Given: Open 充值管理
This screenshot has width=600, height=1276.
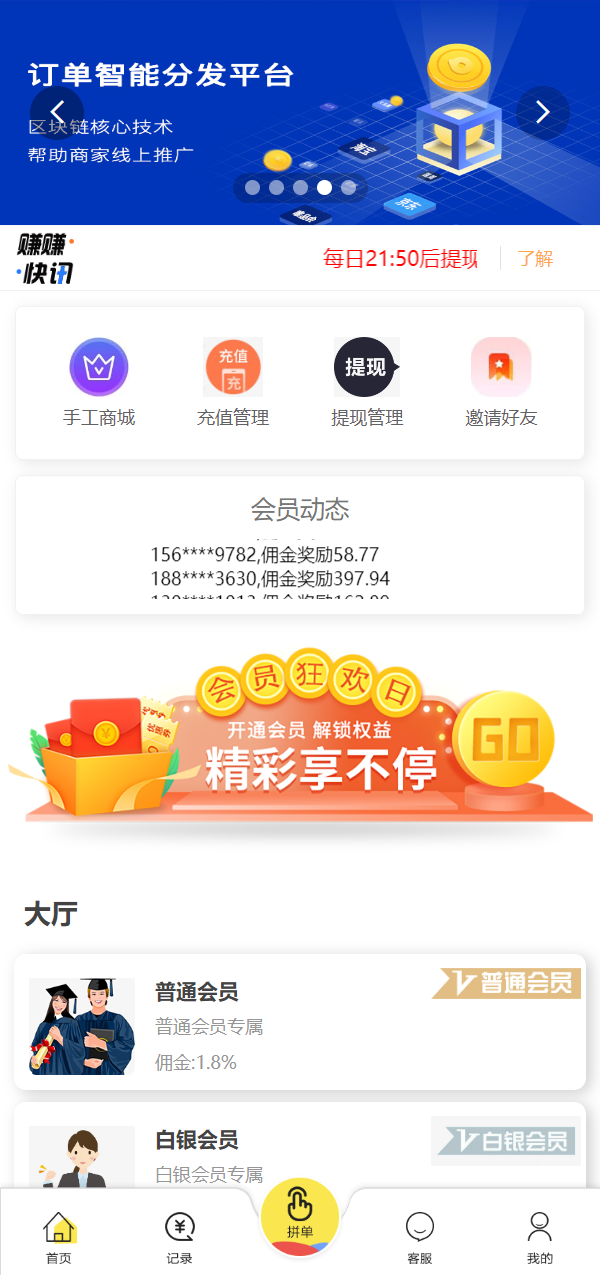Looking at the screenshot, I should click(233, 383).
